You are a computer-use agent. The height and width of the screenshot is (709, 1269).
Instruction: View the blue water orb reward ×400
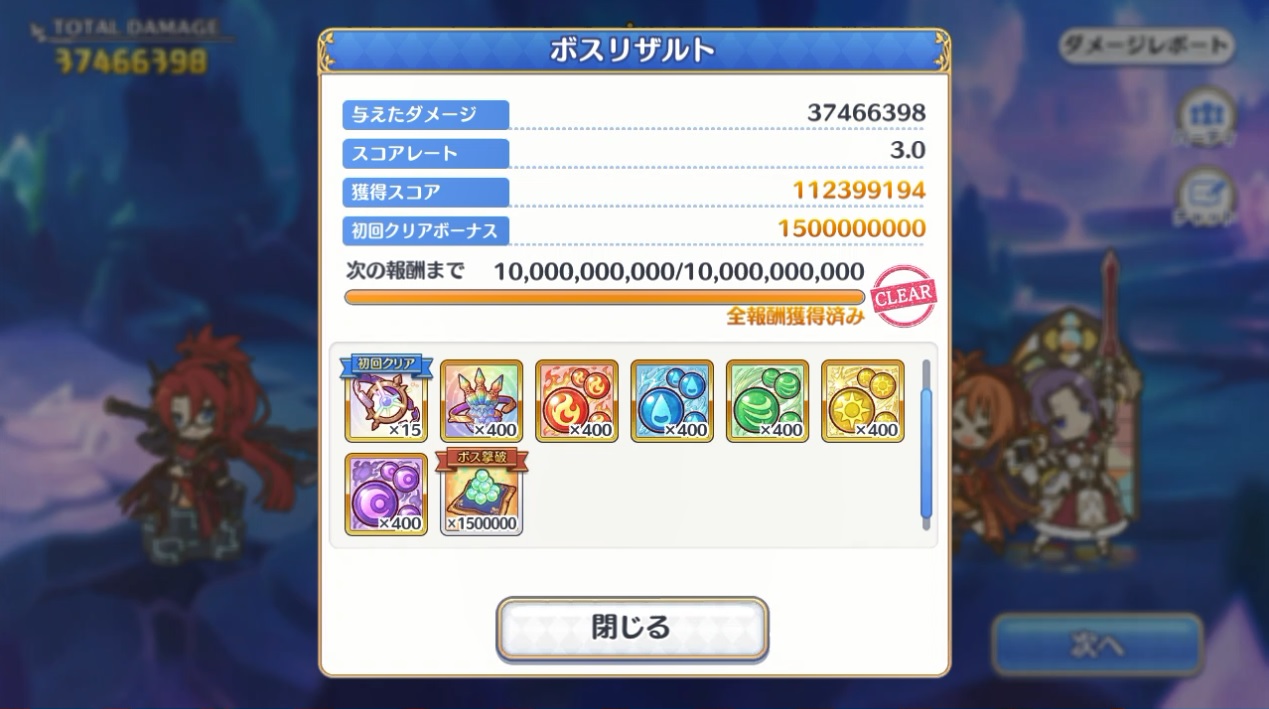(x=672, y=401)
